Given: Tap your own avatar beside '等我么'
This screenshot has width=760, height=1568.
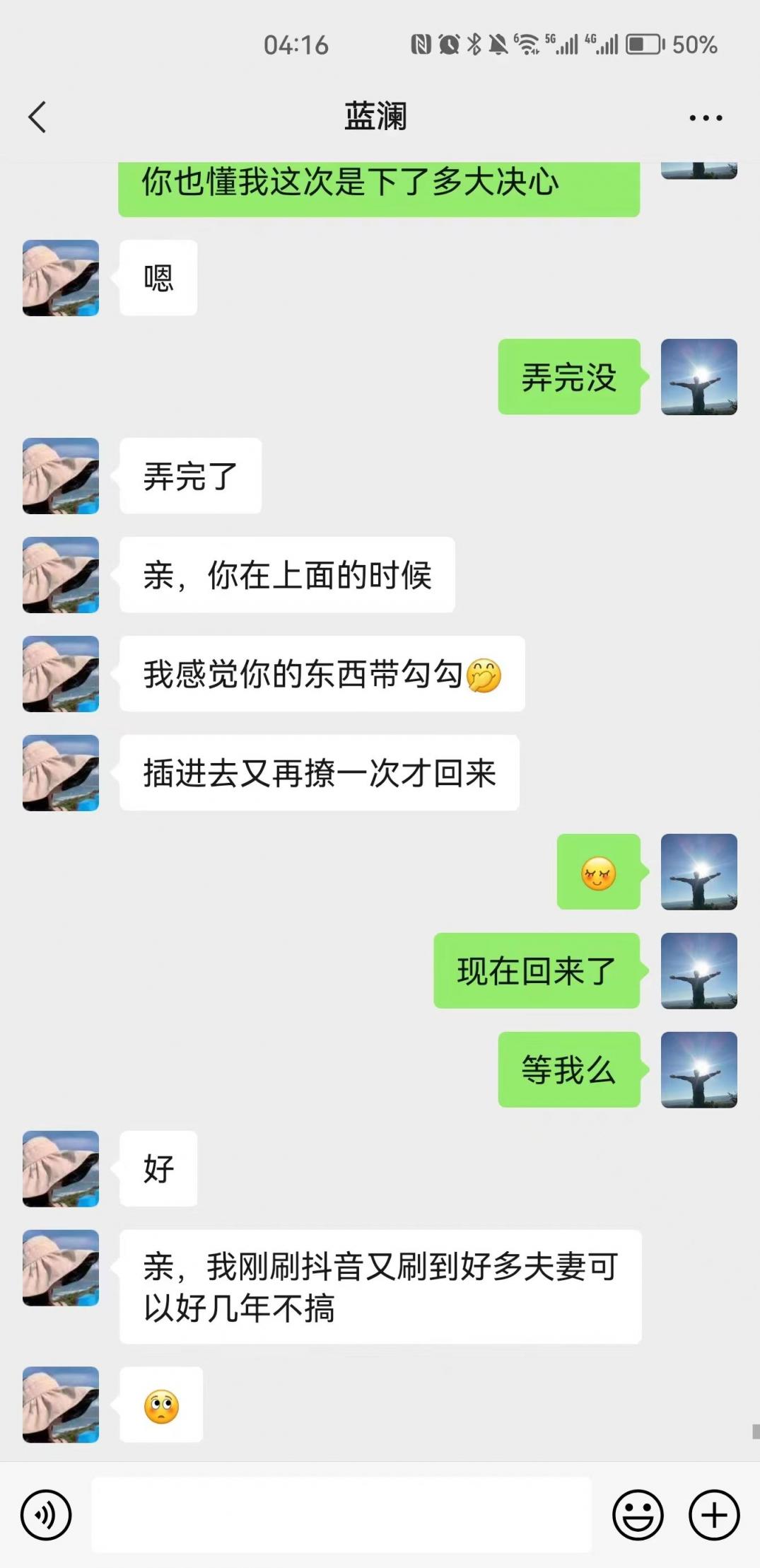Looking at the screenshot, I should pos(699,1070).
